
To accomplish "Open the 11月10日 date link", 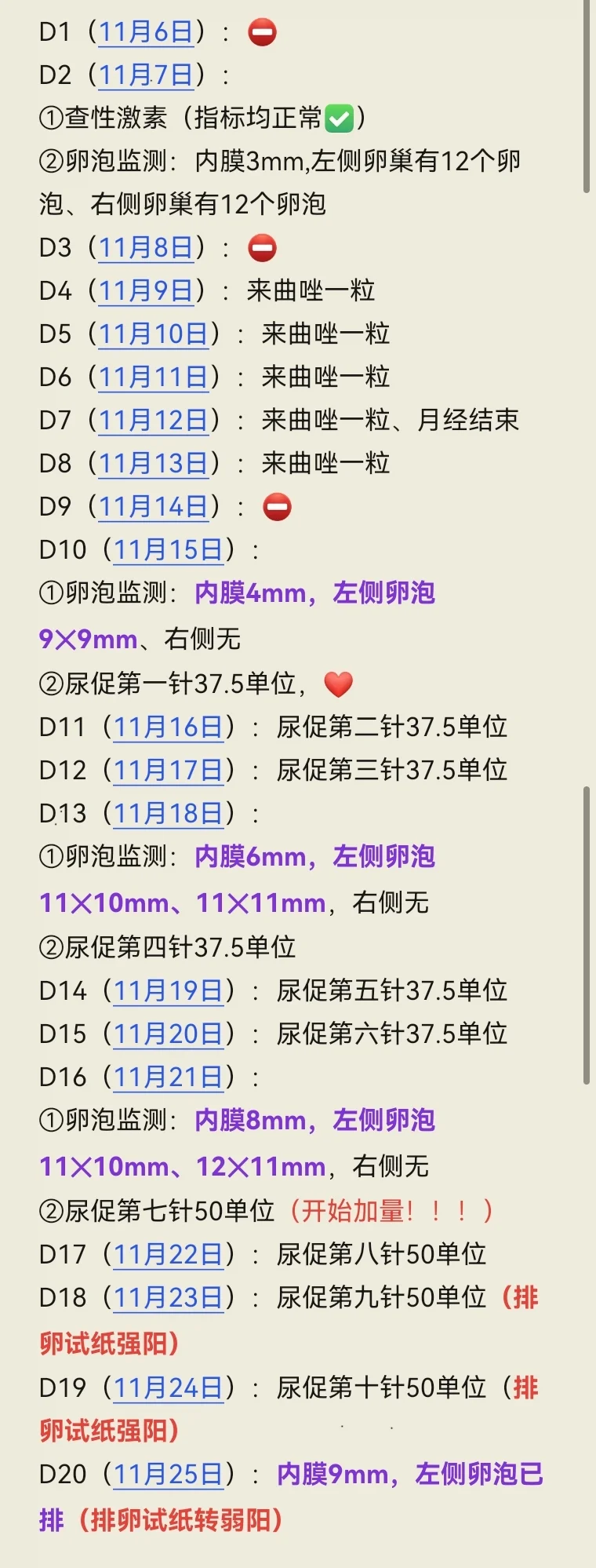I will tap(154, 334).
